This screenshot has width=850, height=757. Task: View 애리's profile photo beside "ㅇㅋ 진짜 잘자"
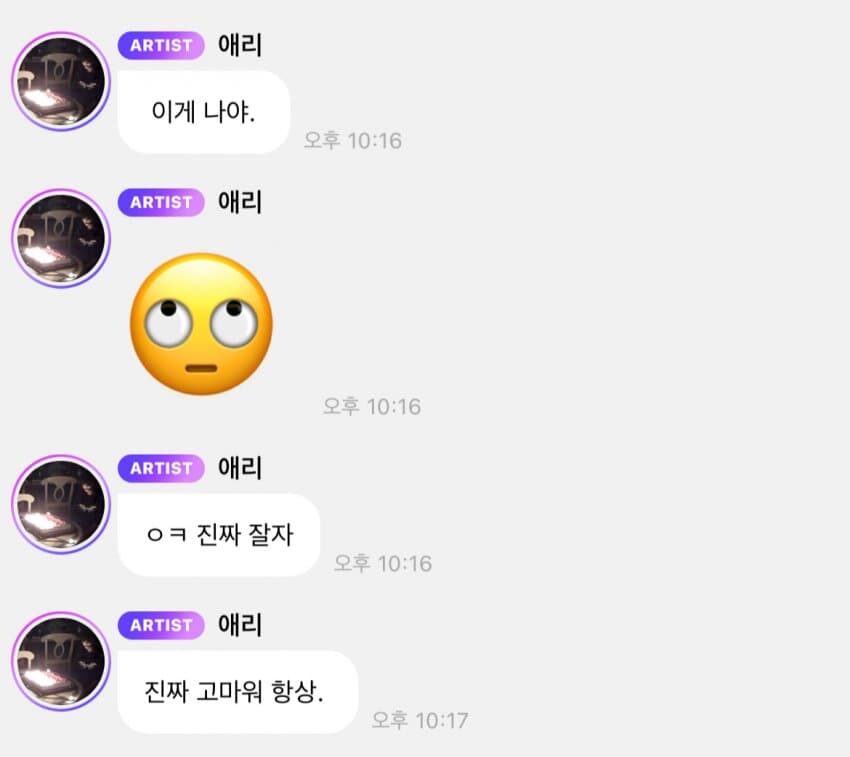pos(60,504)
